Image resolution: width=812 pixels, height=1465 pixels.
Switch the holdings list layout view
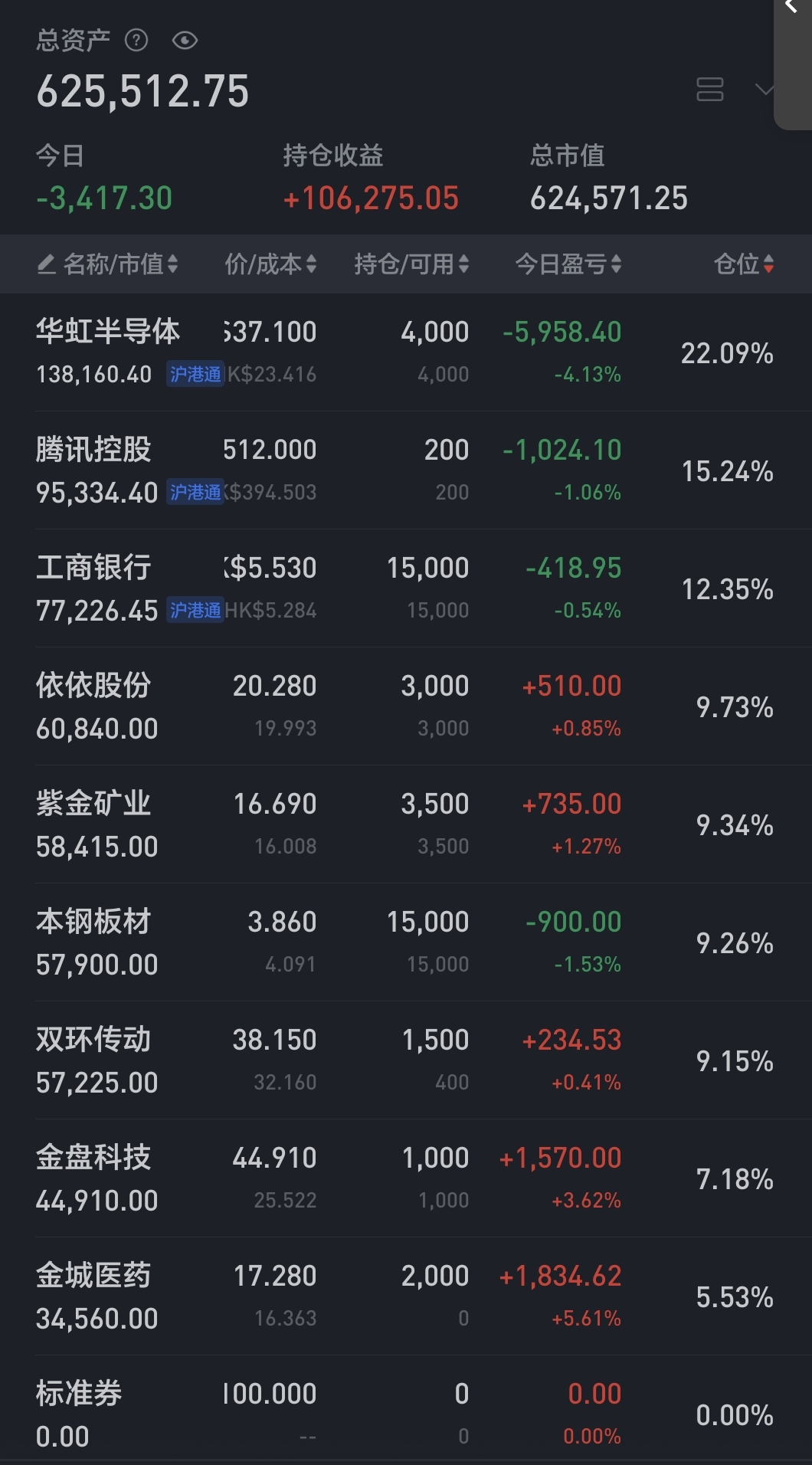[709, 90]
